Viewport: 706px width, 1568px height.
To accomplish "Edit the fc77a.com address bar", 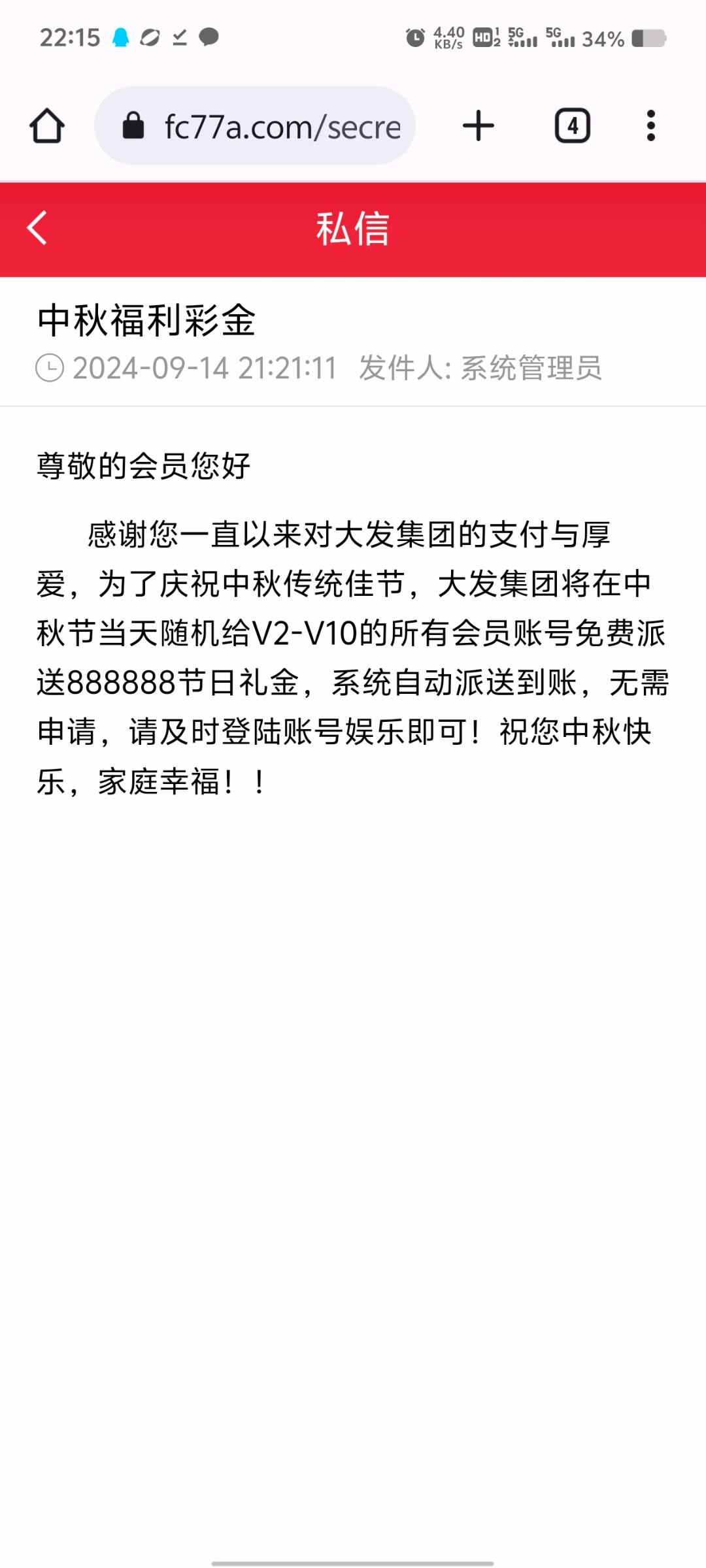I will click(255, 125).
